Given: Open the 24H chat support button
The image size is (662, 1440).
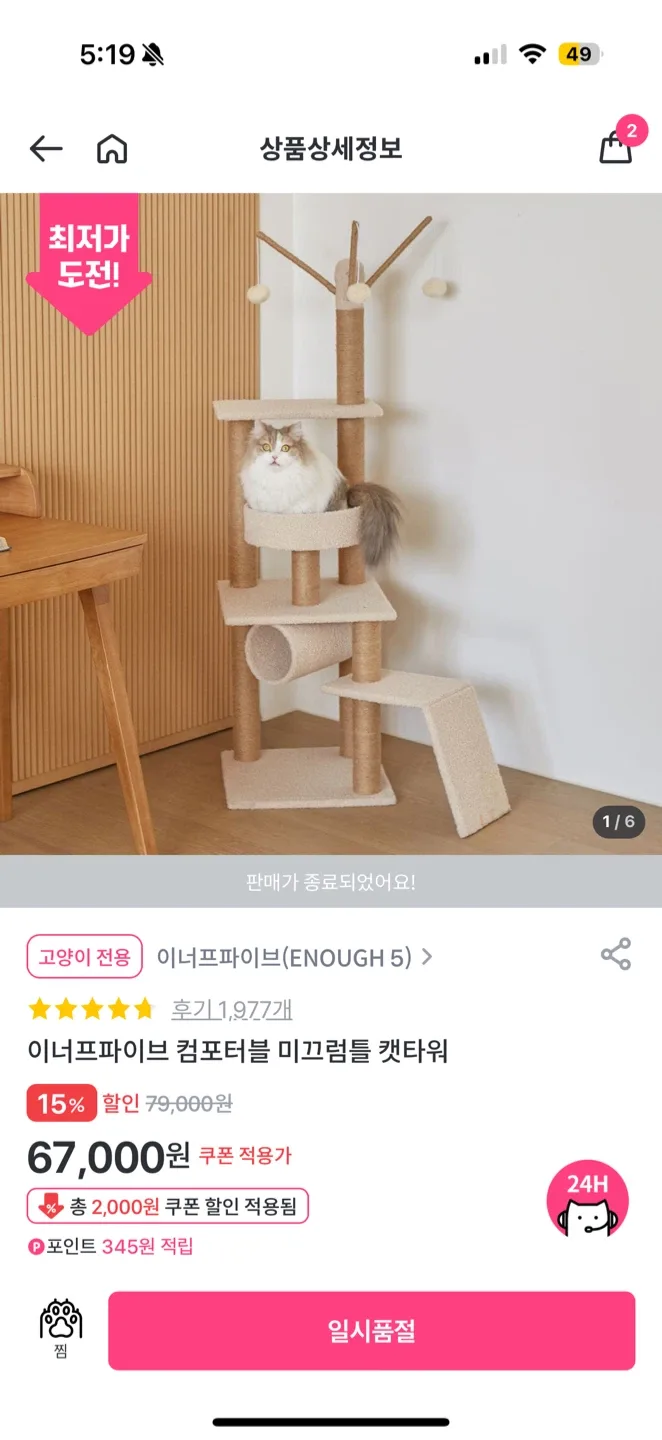Looking at the screenshot, I should [587, 1199].
